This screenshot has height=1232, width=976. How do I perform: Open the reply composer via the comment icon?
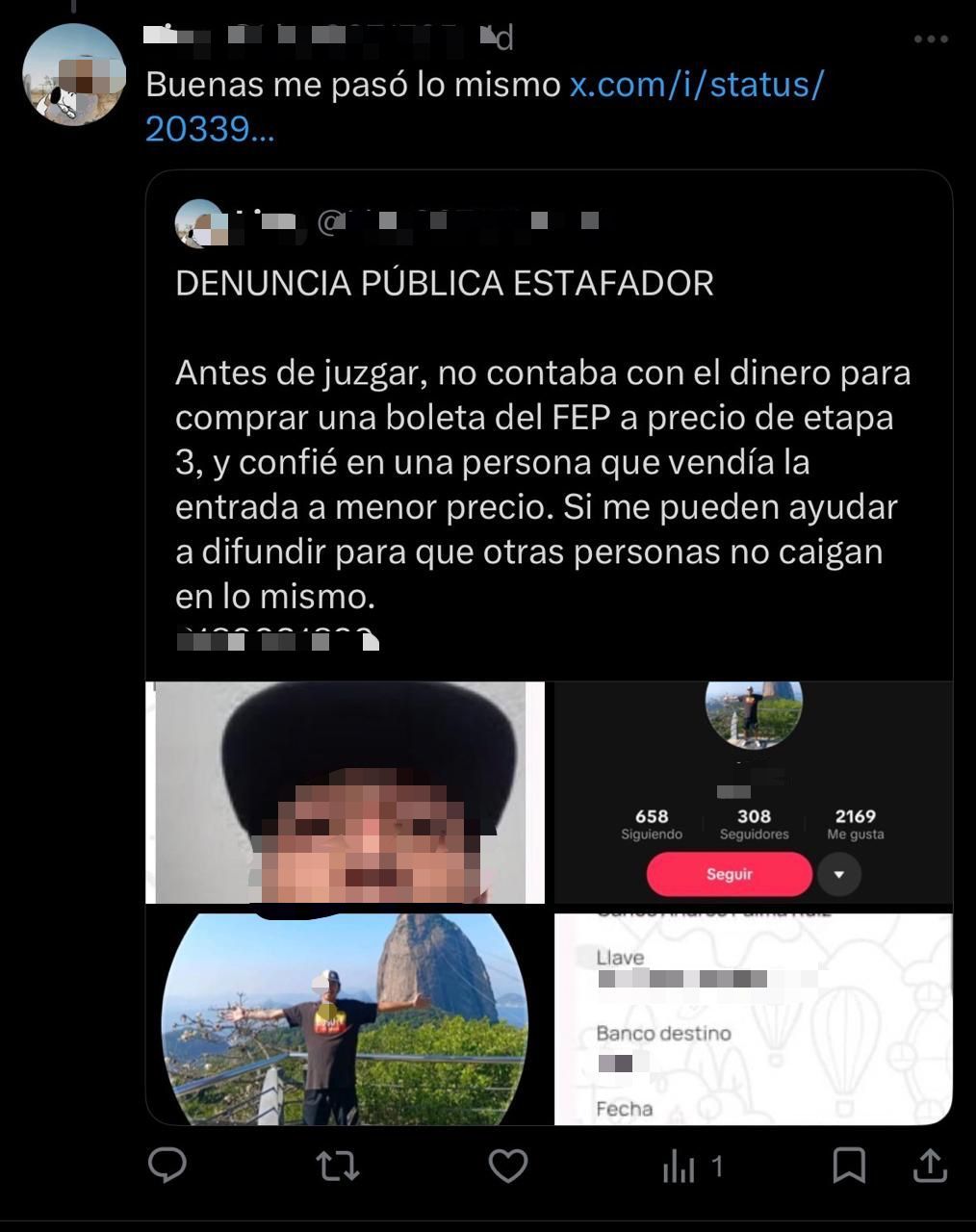[x=169, y=1166]
